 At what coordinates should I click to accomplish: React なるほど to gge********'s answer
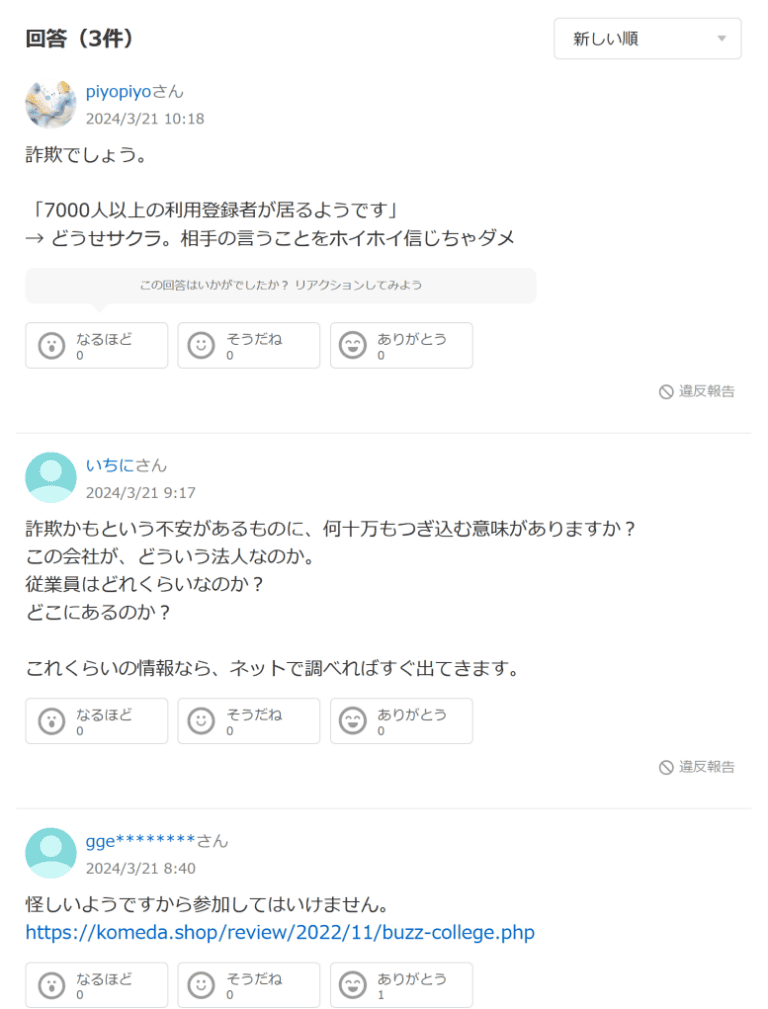(97, 985)
